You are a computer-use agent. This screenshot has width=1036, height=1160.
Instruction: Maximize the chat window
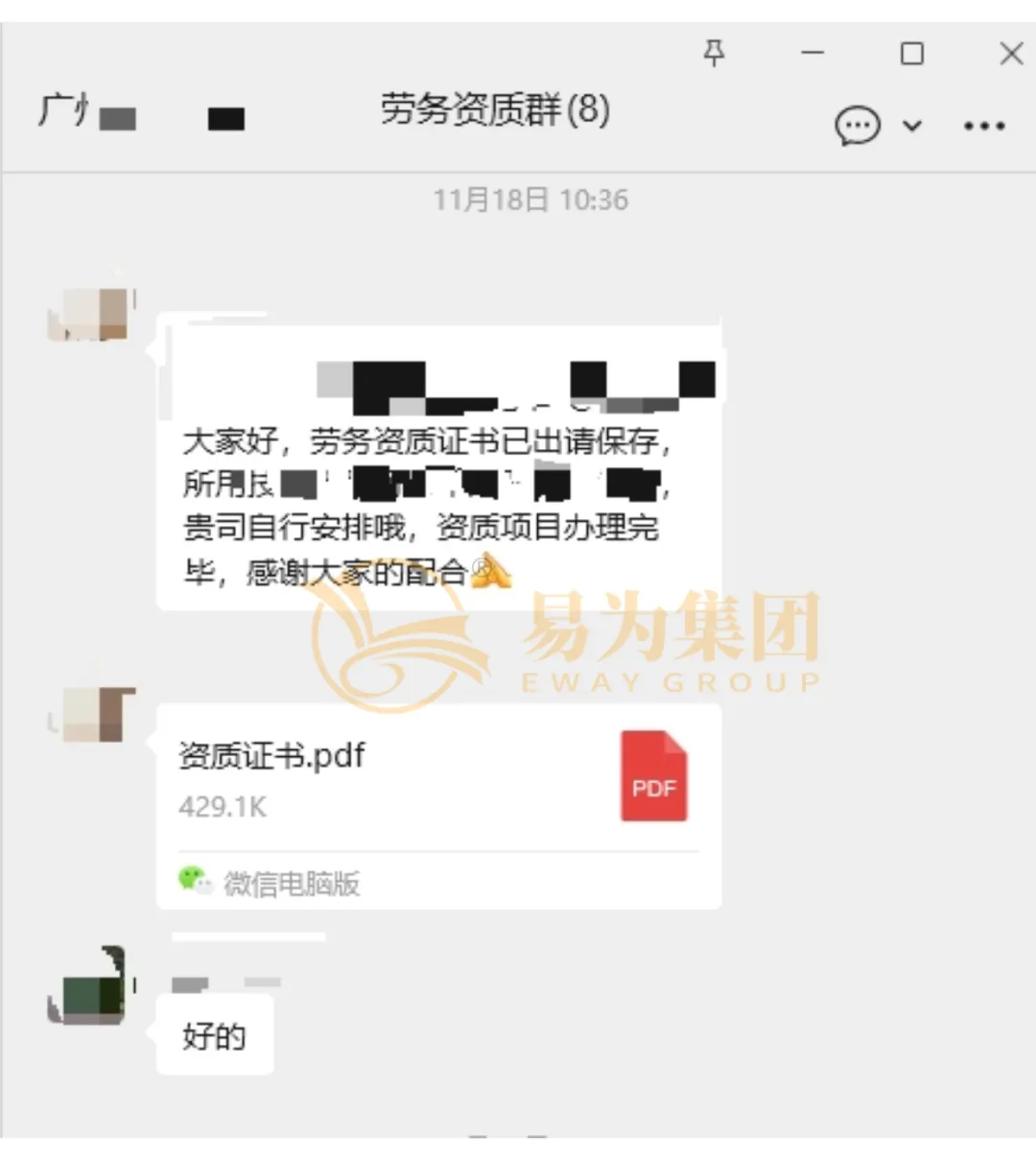(x=912, y=53)
